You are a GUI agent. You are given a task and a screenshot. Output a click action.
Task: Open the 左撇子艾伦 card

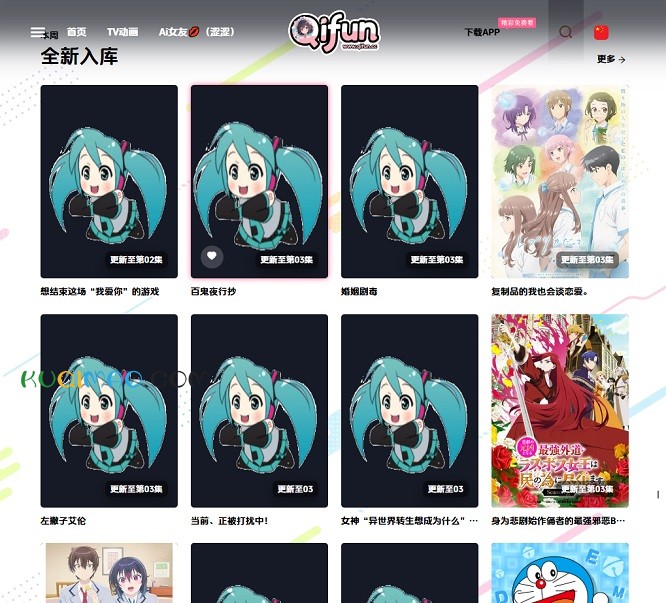click(109, 410)
